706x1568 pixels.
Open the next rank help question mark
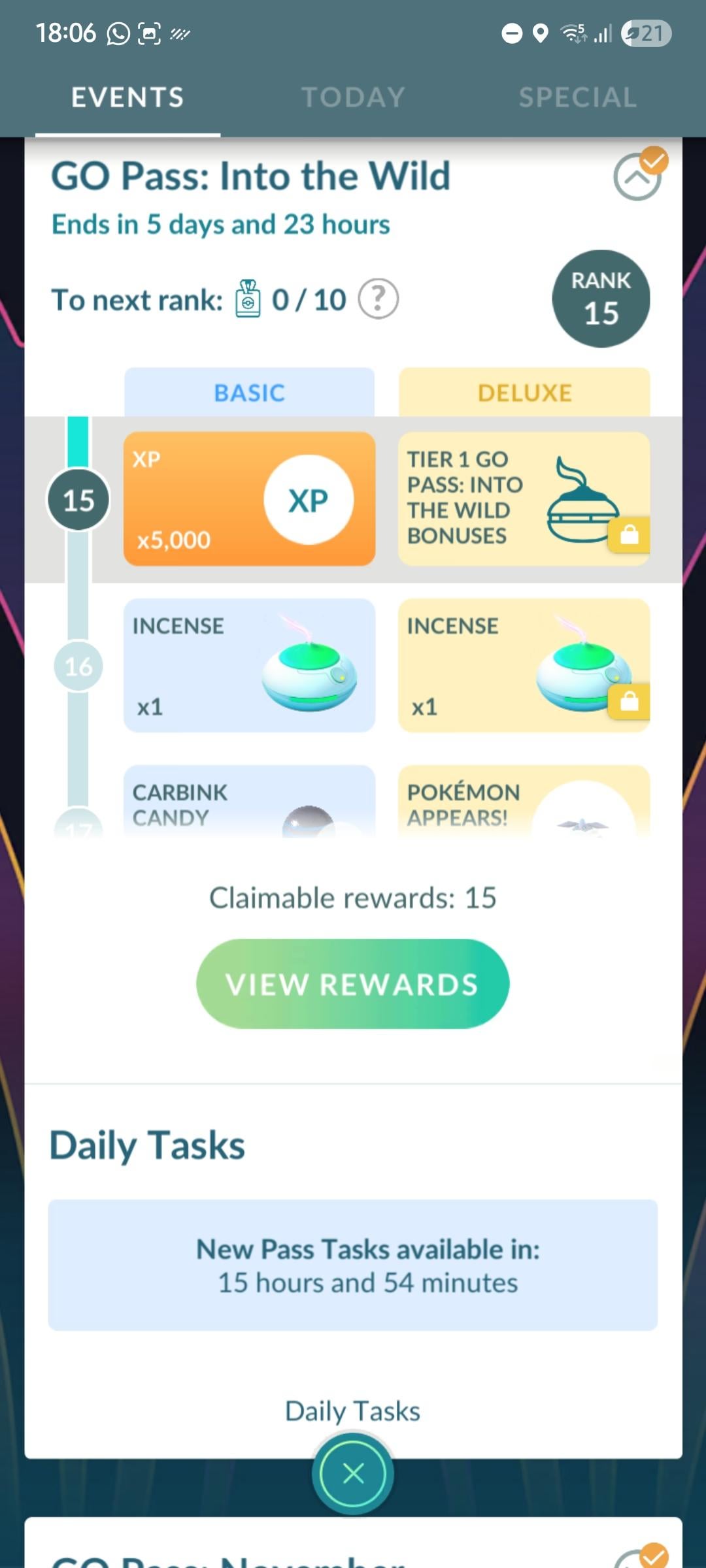point(378,299)
